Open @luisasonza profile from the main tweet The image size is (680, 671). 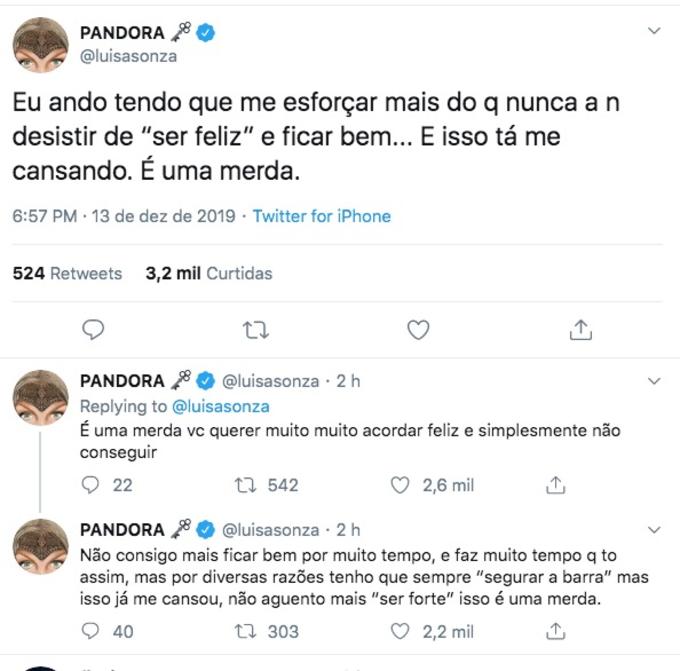[128, 56]
